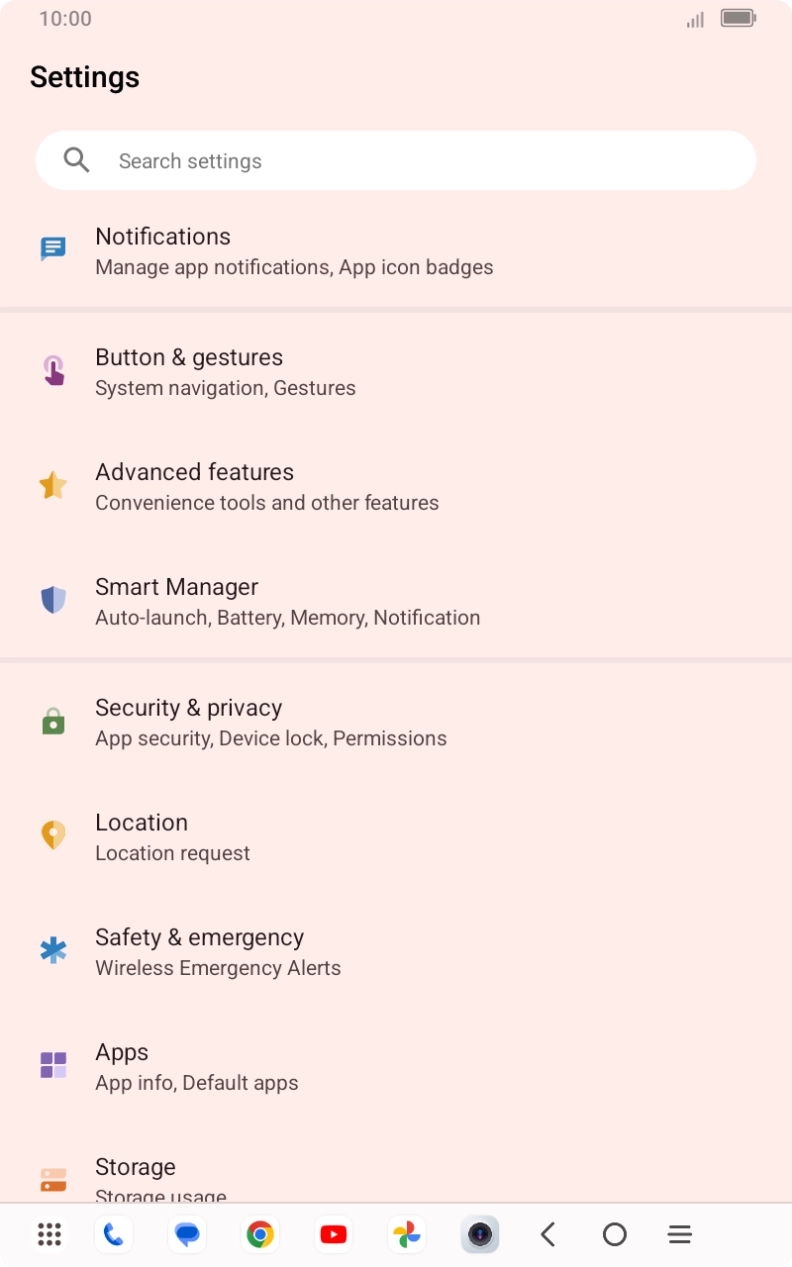Image resolution: width=792 pixels, height=1267 pixels.
Task: Go back using the navigation bar
Action: click(x=548, y=1235)
